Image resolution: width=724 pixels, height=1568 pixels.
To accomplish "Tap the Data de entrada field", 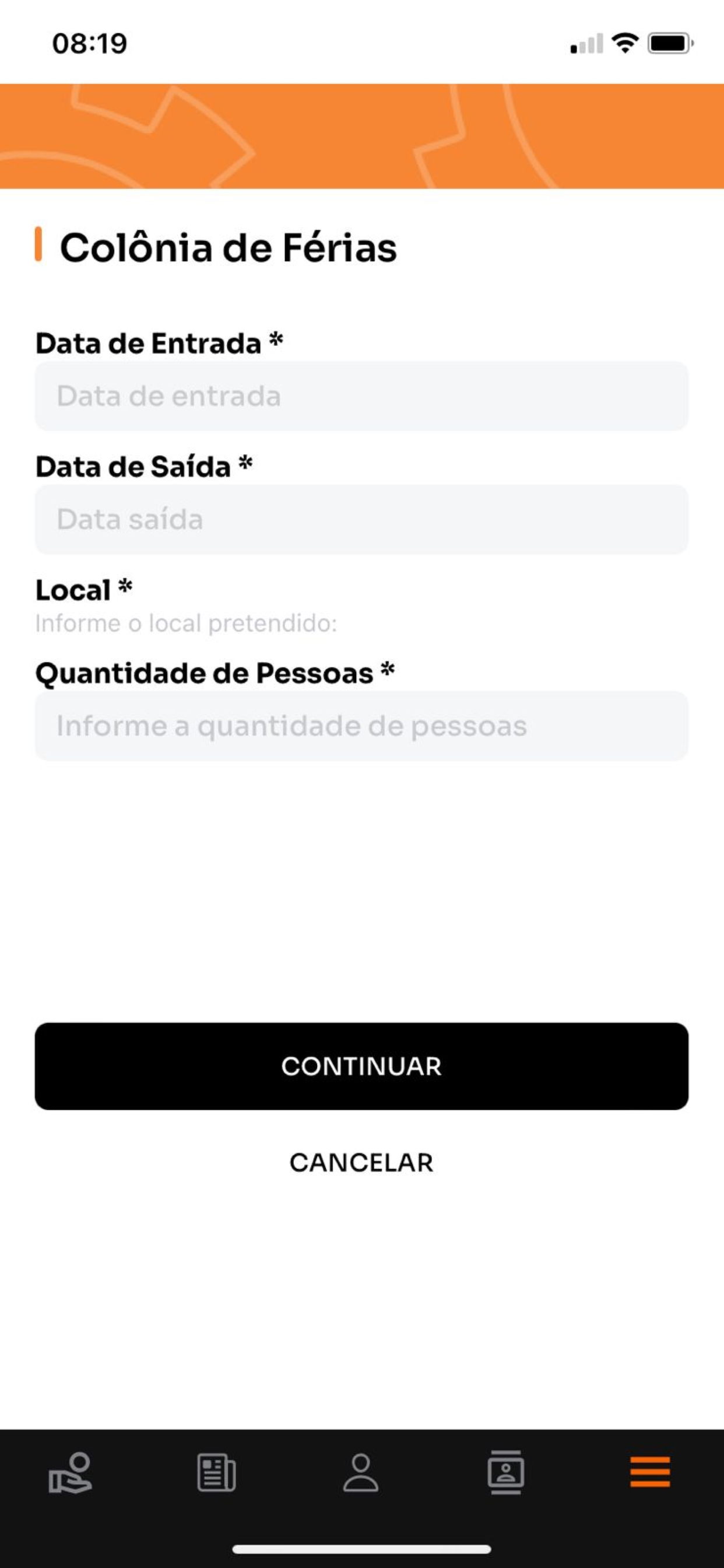I will pyautogui.click(x=361, y=396).
